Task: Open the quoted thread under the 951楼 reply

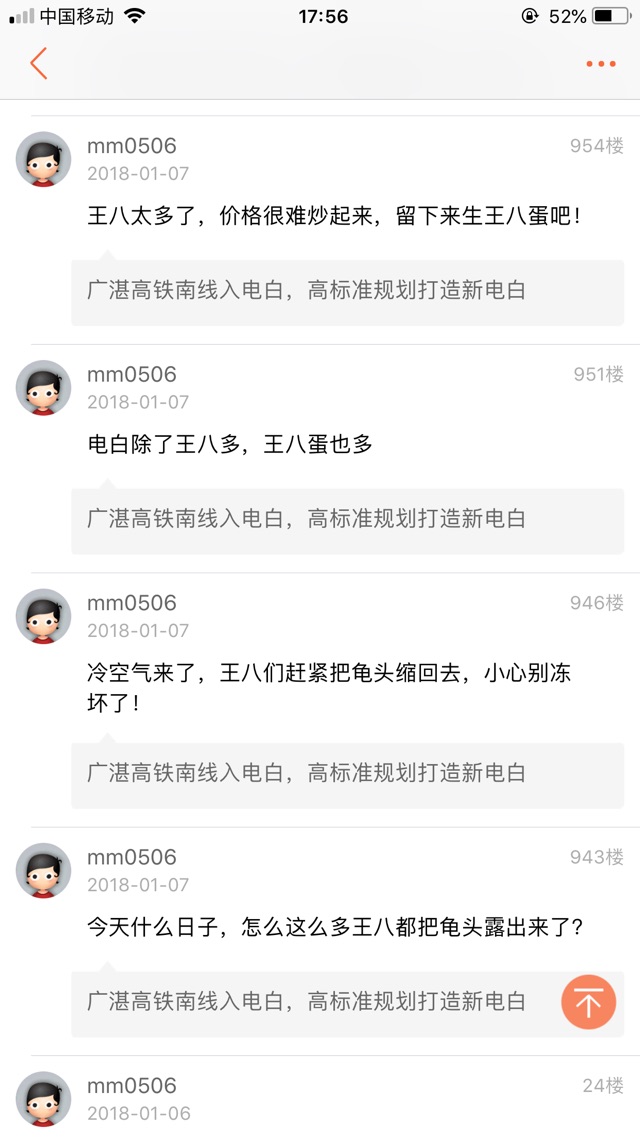Action: [x=347, y=520]
